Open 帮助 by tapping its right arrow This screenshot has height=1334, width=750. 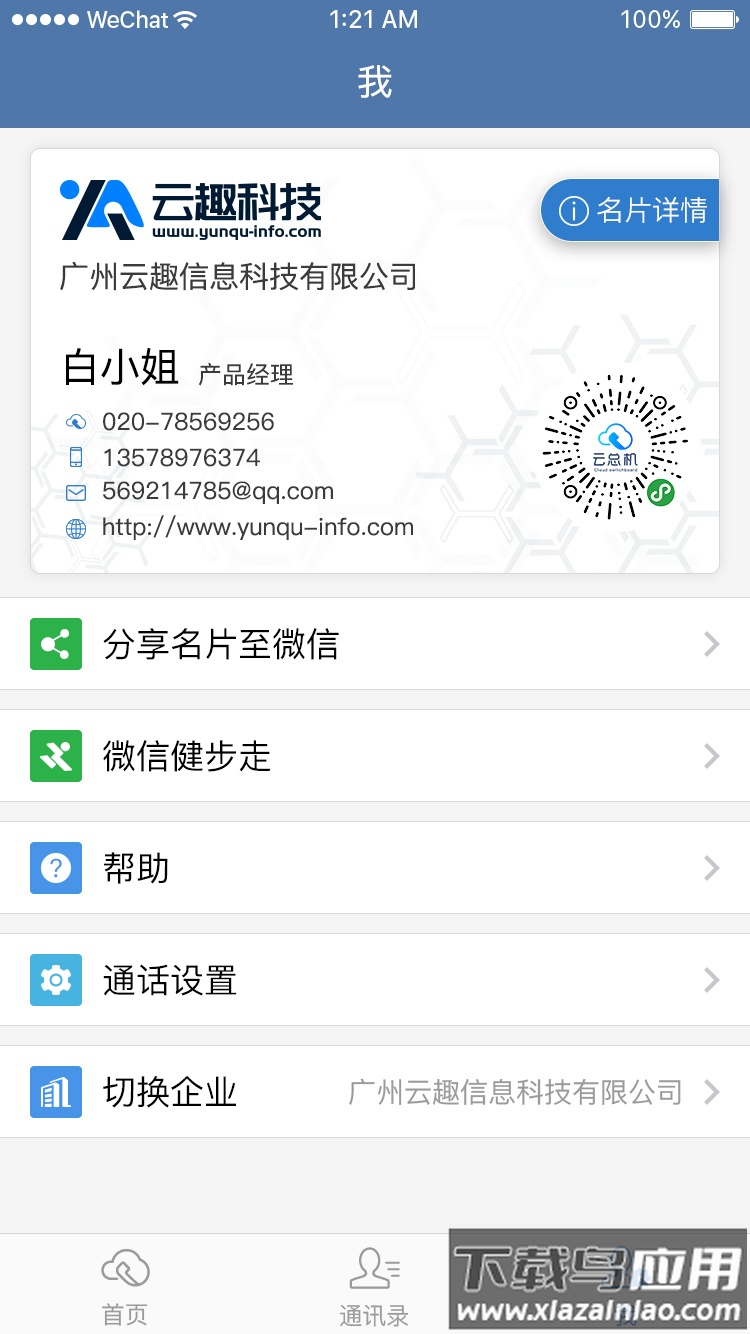(x=710, y=868)
